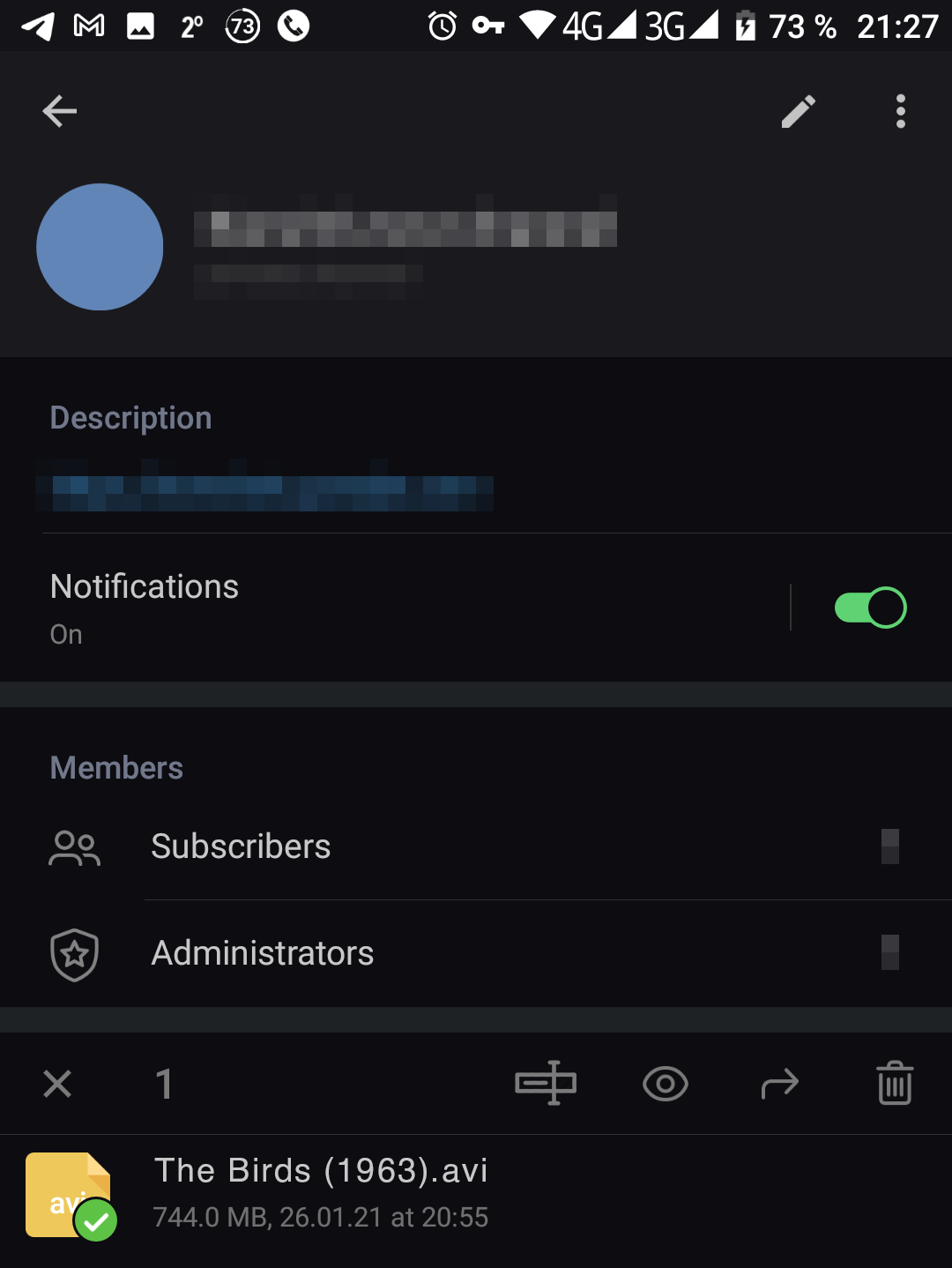This screenshot has height=1268, width=952.
Task: Cancel selection with the X button
Action: click(x=56, y=1084)
